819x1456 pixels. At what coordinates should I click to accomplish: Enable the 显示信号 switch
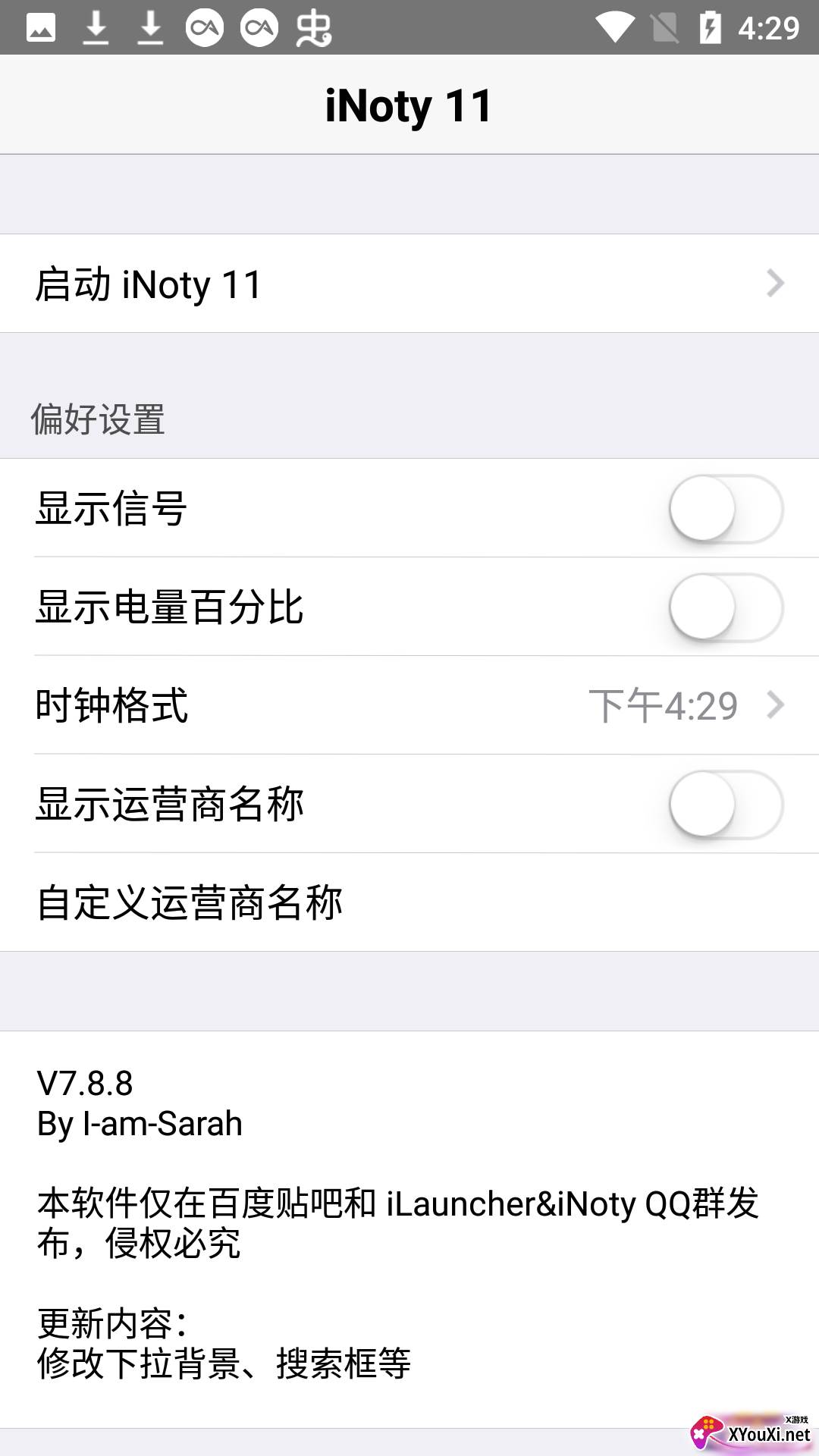(725, 508)
